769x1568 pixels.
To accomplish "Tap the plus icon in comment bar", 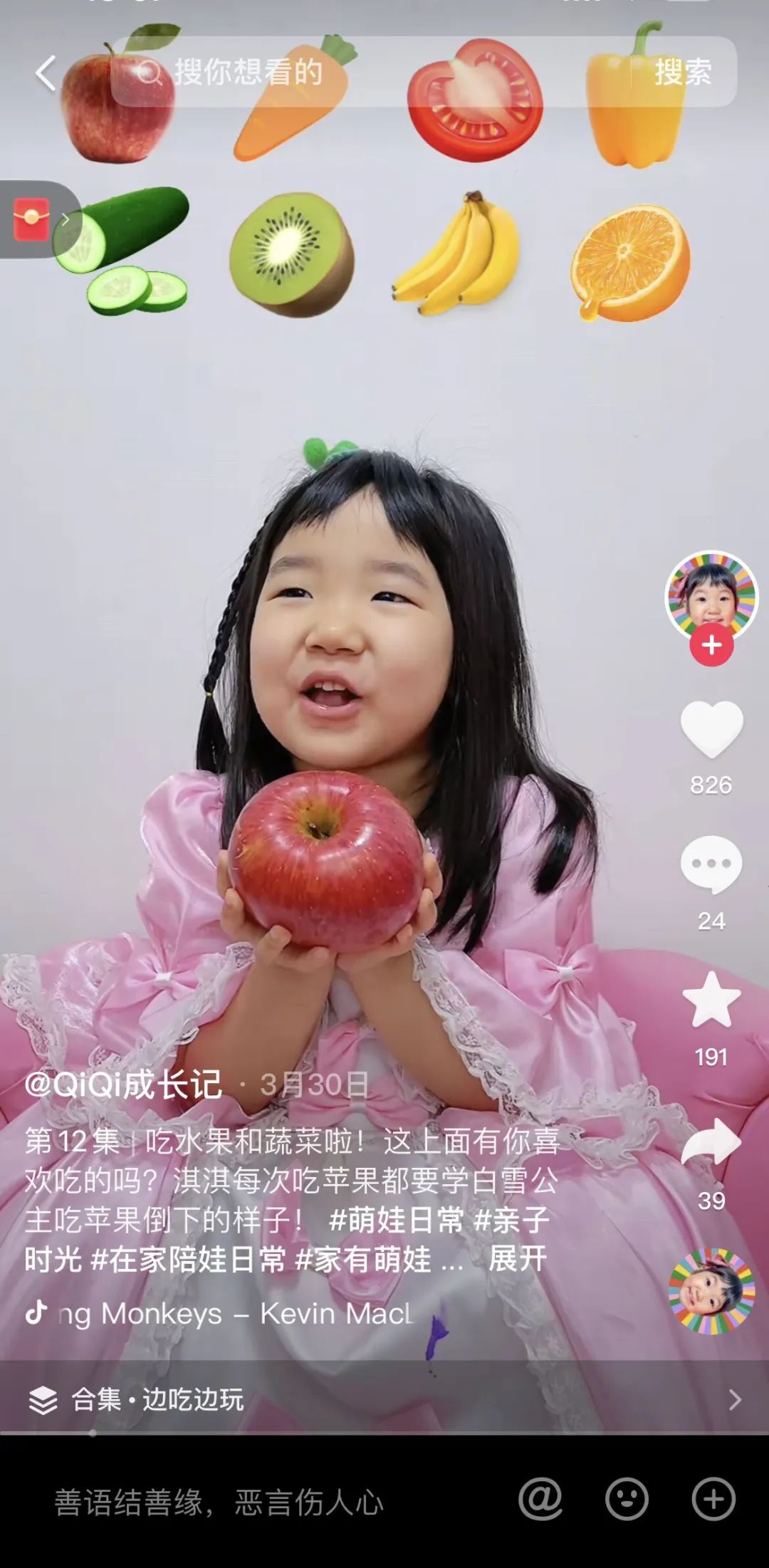I will (x=713, y=1500).
